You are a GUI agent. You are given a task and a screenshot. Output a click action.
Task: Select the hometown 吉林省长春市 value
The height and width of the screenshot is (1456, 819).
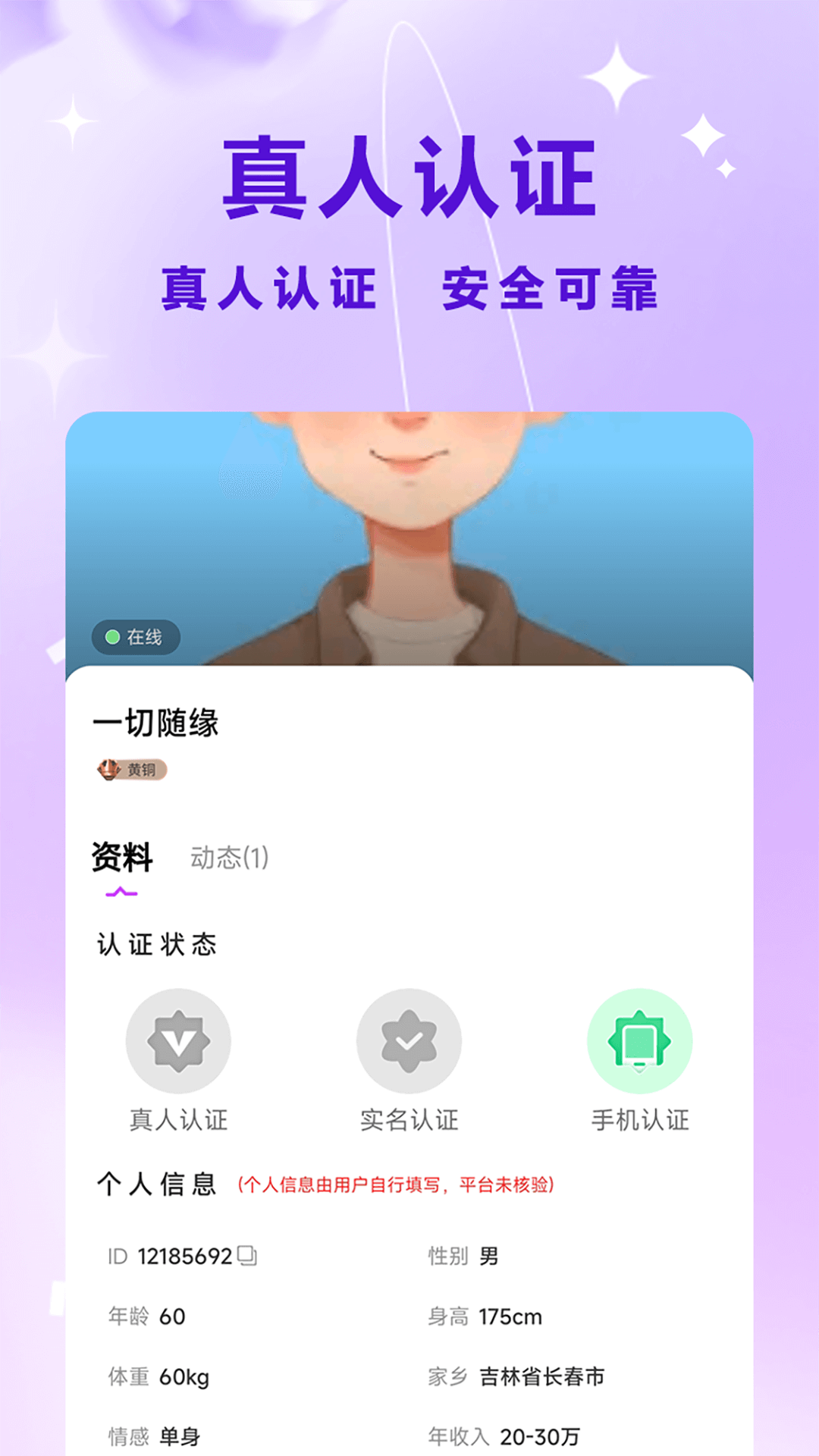pos(541,1376)
